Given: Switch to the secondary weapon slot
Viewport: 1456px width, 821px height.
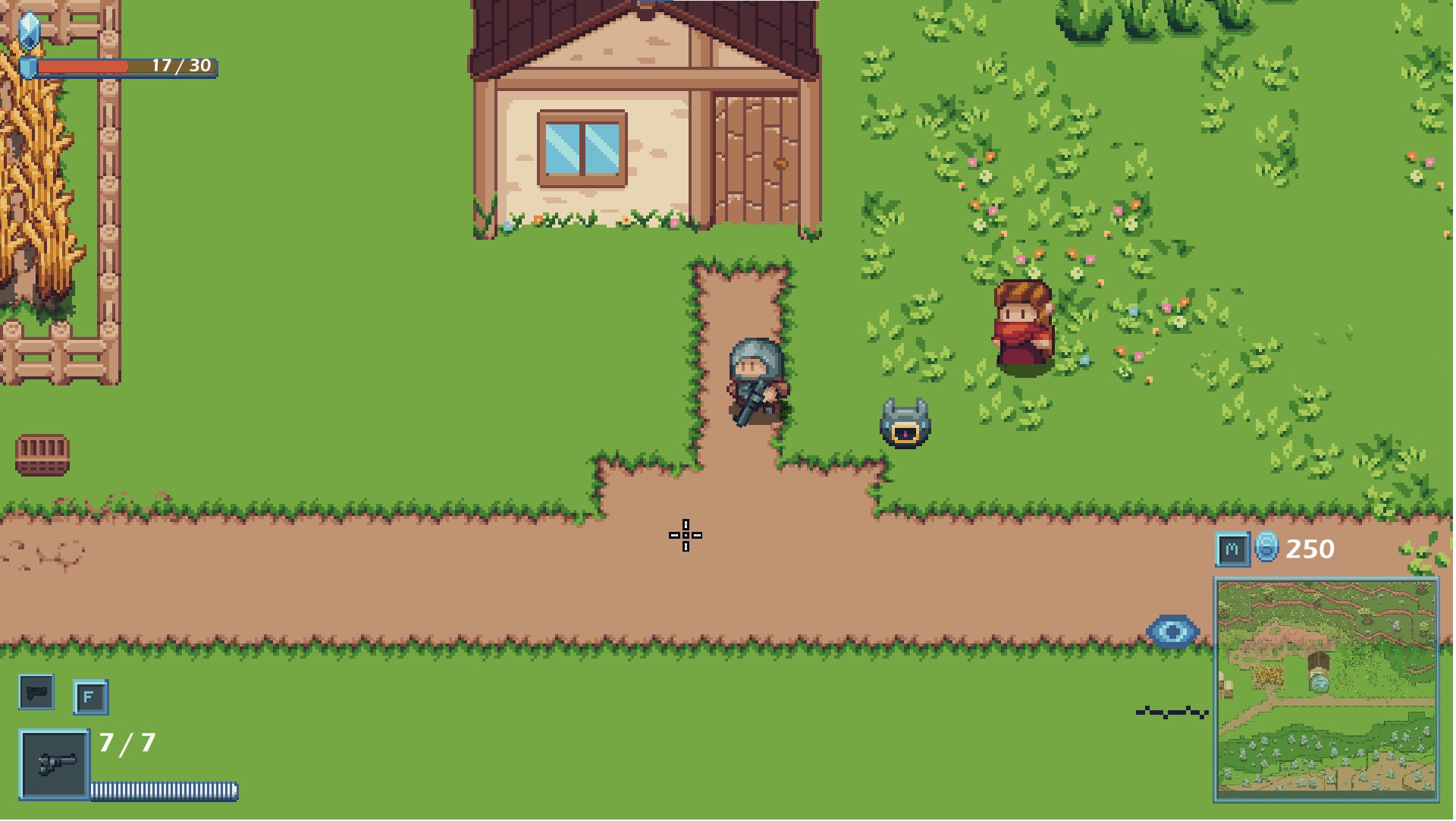Looking at the screenshot, I should click(36, 693).
